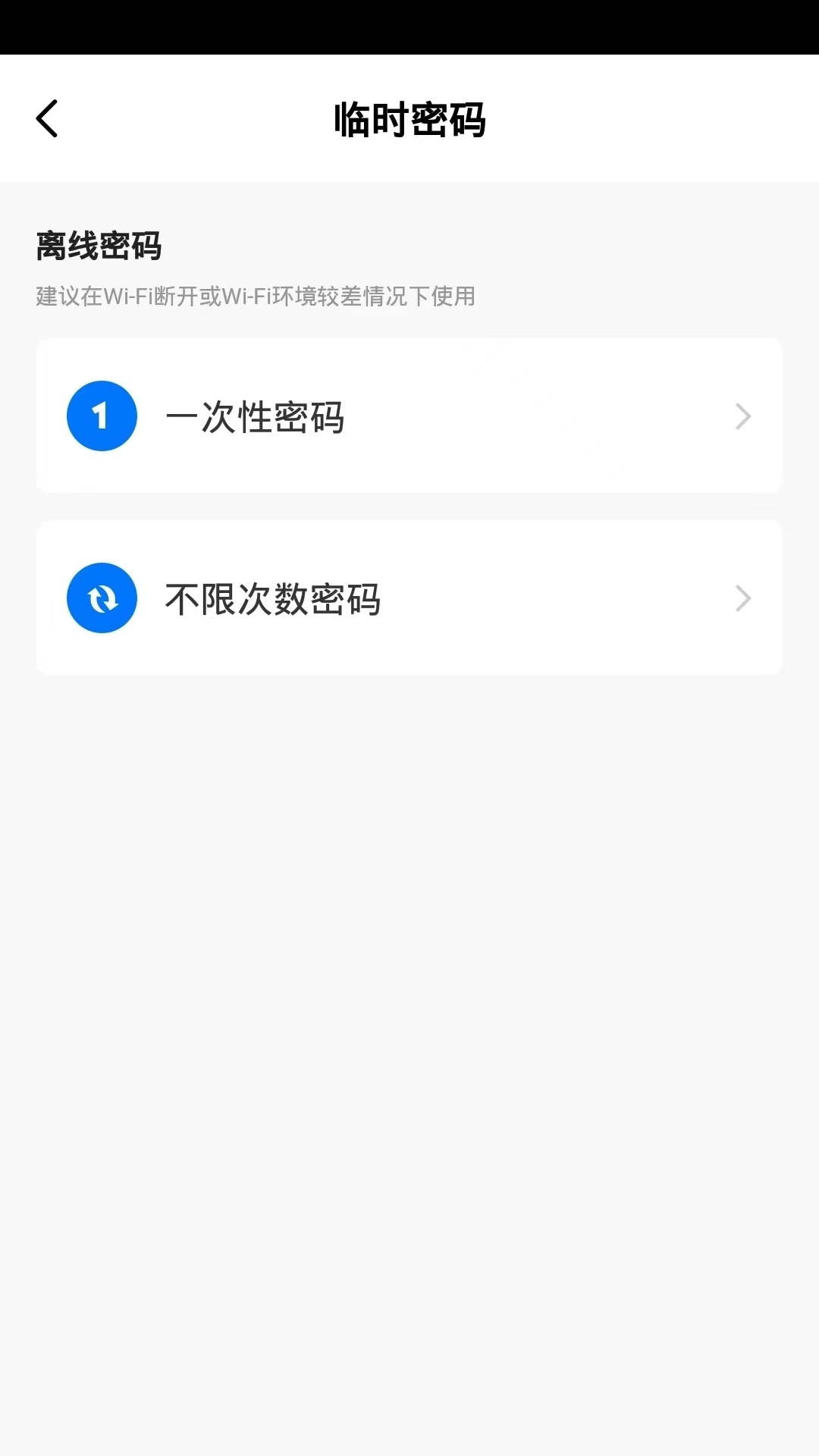Click the 一次性密码 label text
This screenshot has width=819, height=1456.
[258, 418]
